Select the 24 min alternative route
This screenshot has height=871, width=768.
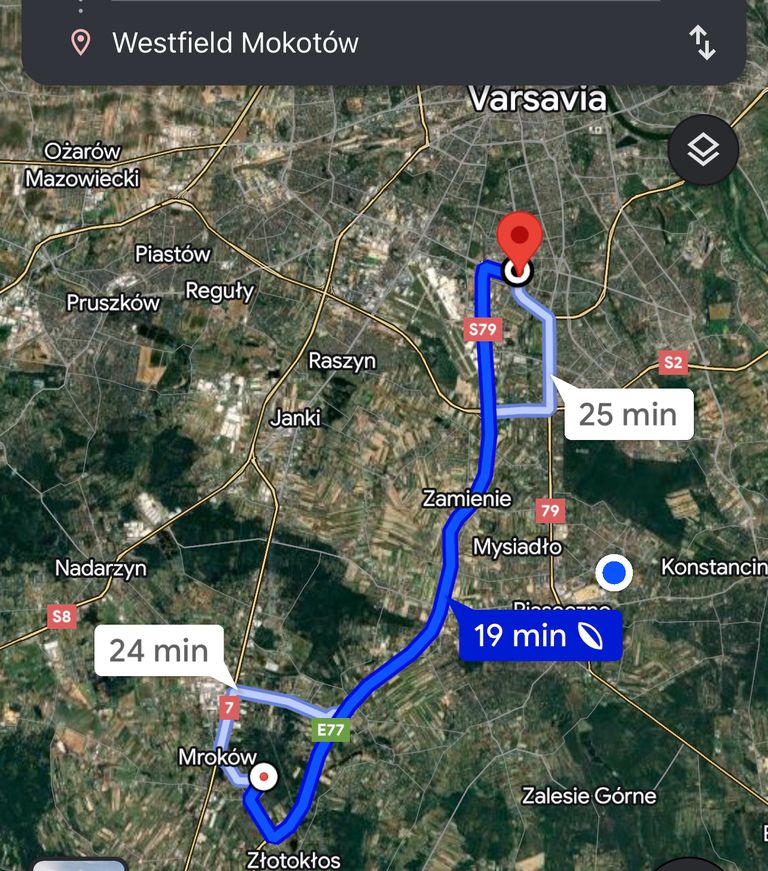(159, 651)
